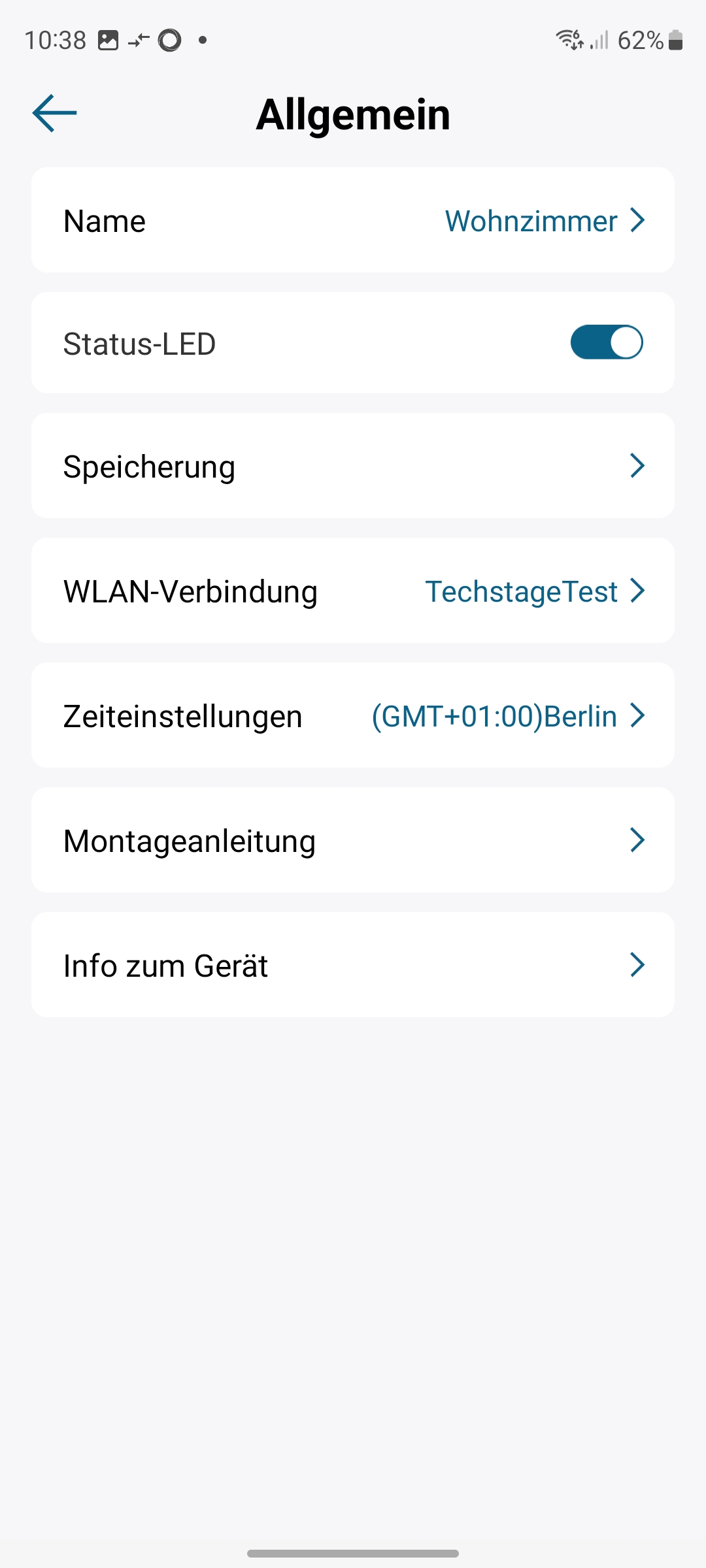This screenshot has height=1568, width=706.
Task: Go back using the top arrow
Action: coord(55,113)
